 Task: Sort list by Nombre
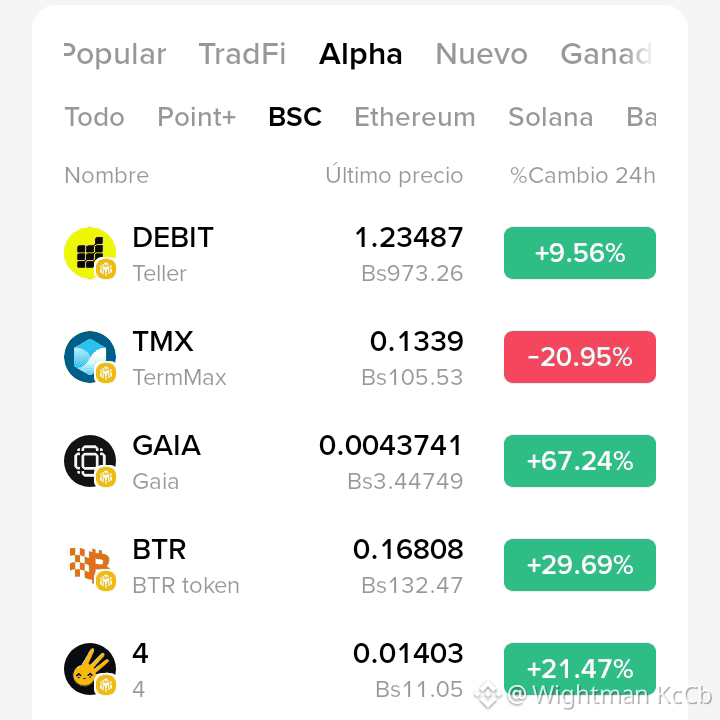(107, 175)
